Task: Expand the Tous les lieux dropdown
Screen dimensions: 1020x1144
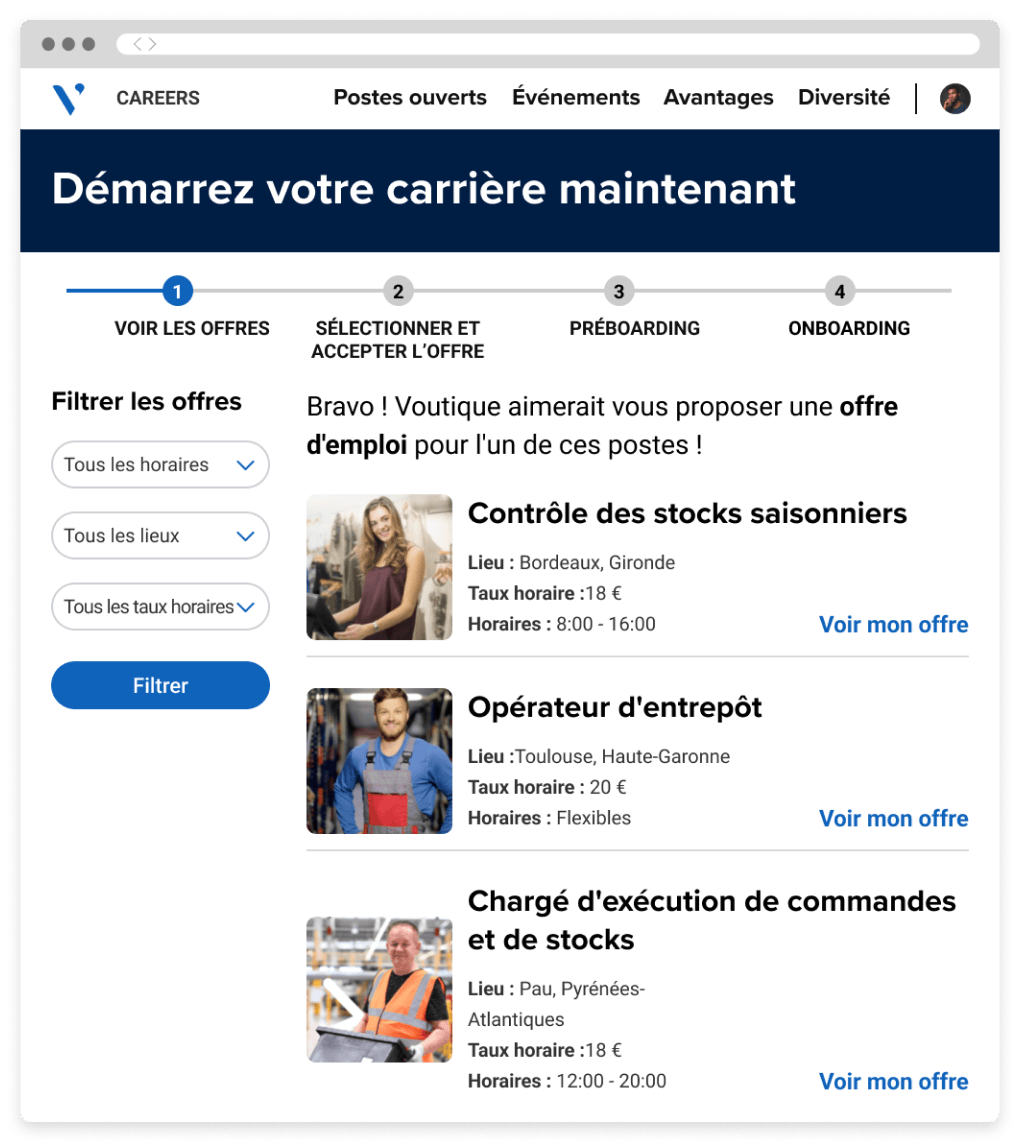Action: (x=160, y=536)
